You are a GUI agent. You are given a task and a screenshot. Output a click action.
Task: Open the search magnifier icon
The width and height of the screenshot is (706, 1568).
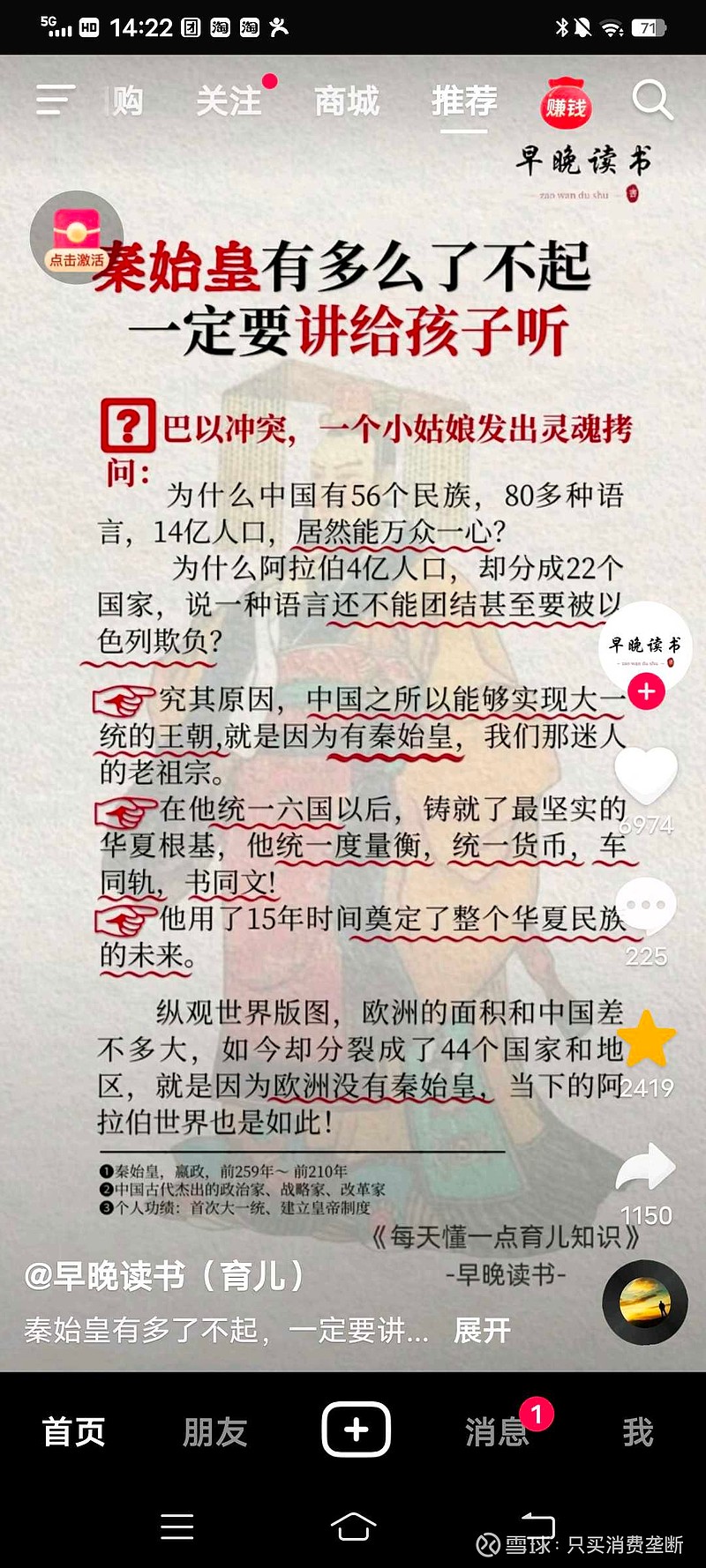coord(652,100)
